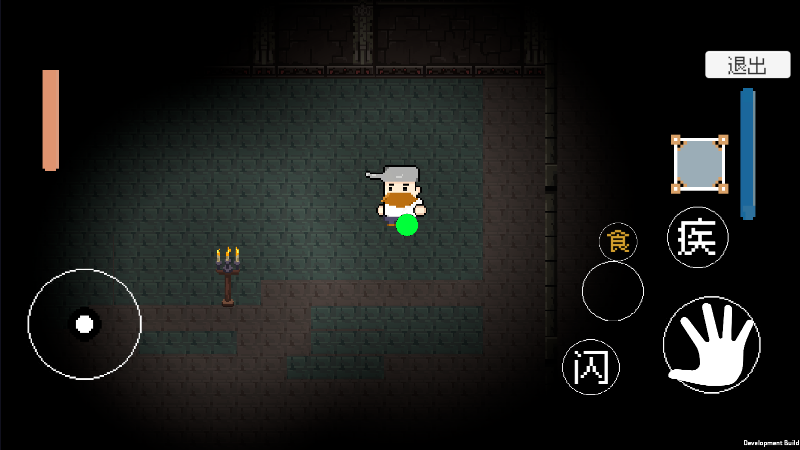Tap the 食 eat button

point(619,242)
